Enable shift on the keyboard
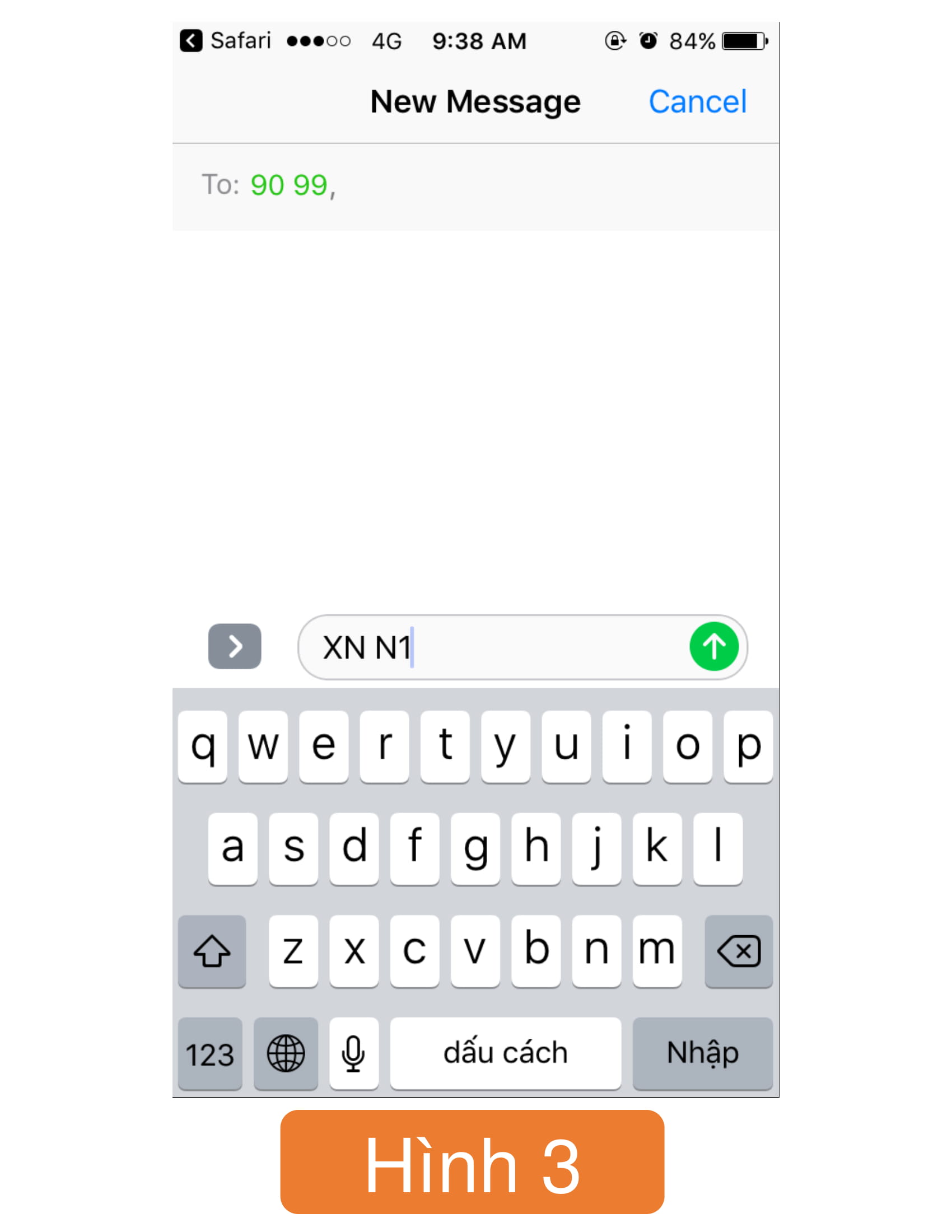Image resolution: width=952 pixels, height=1232 pixels. click(212, 951)
